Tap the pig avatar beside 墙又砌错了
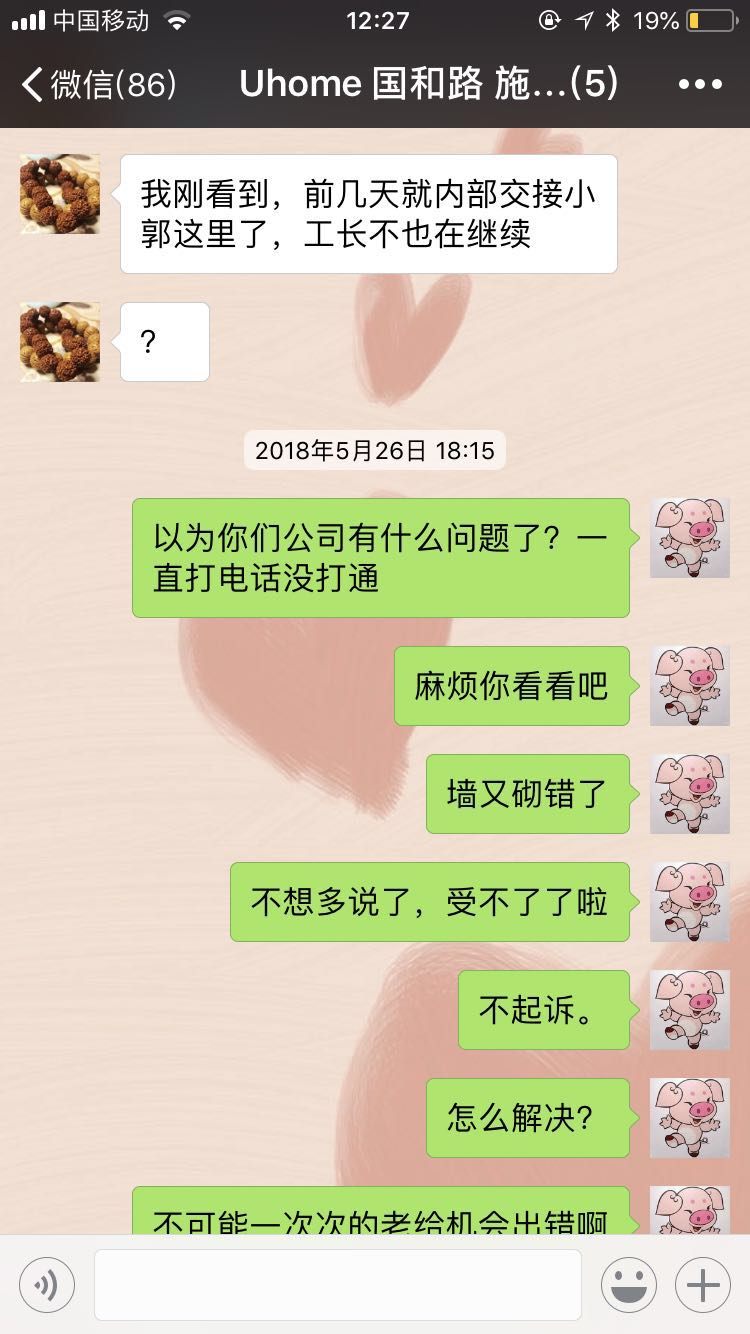Screen dimensions: 750x1334 click(x=690, y=794)
